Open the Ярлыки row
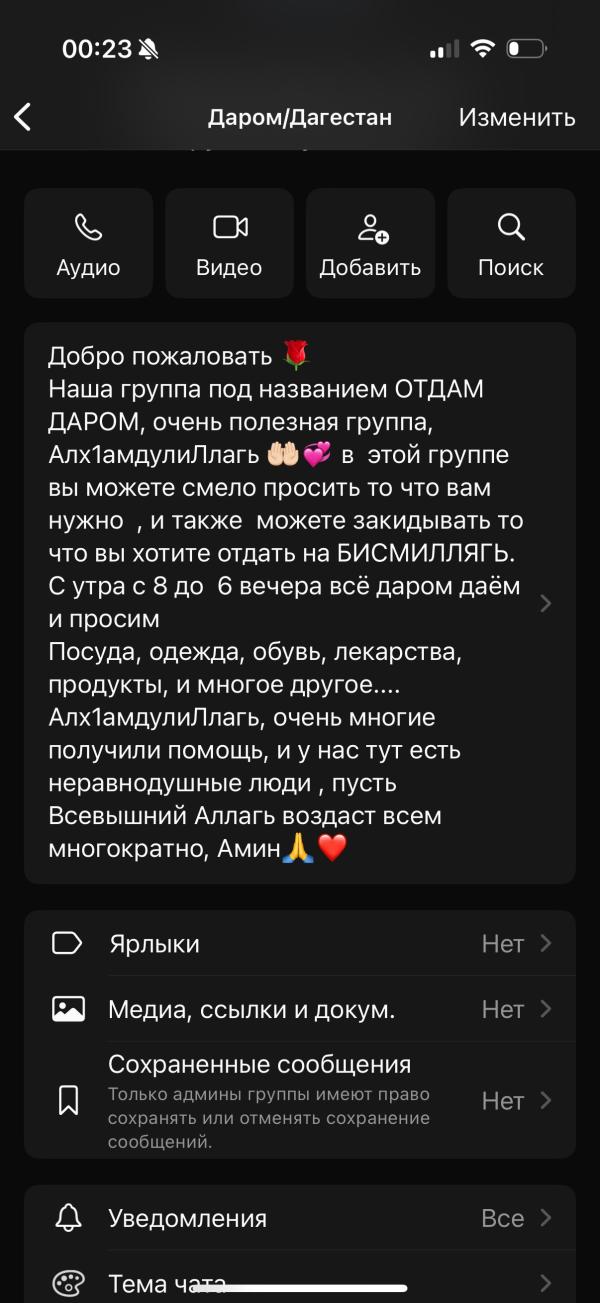 tap(300, 943)
